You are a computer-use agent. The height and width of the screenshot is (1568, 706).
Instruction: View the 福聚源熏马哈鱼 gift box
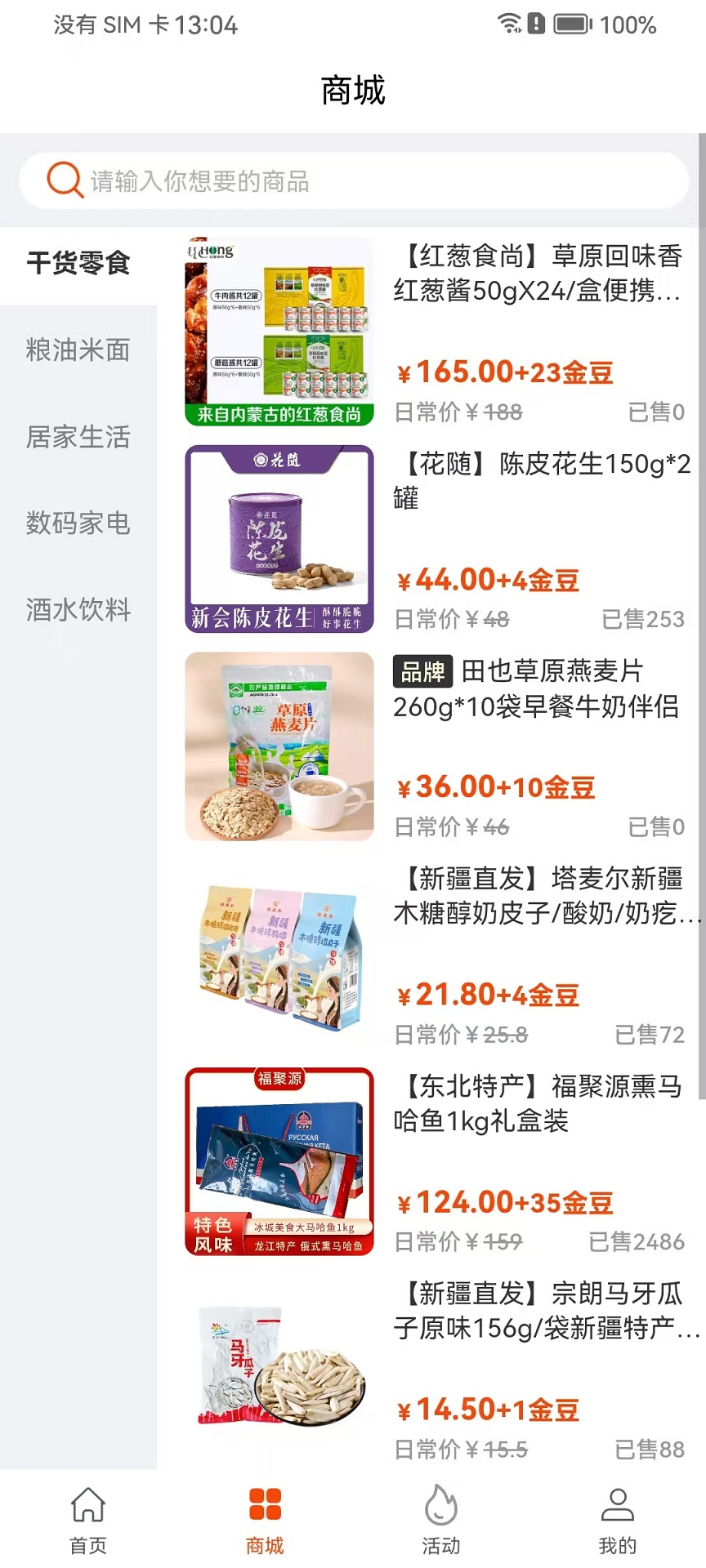tap(438, 1161)
